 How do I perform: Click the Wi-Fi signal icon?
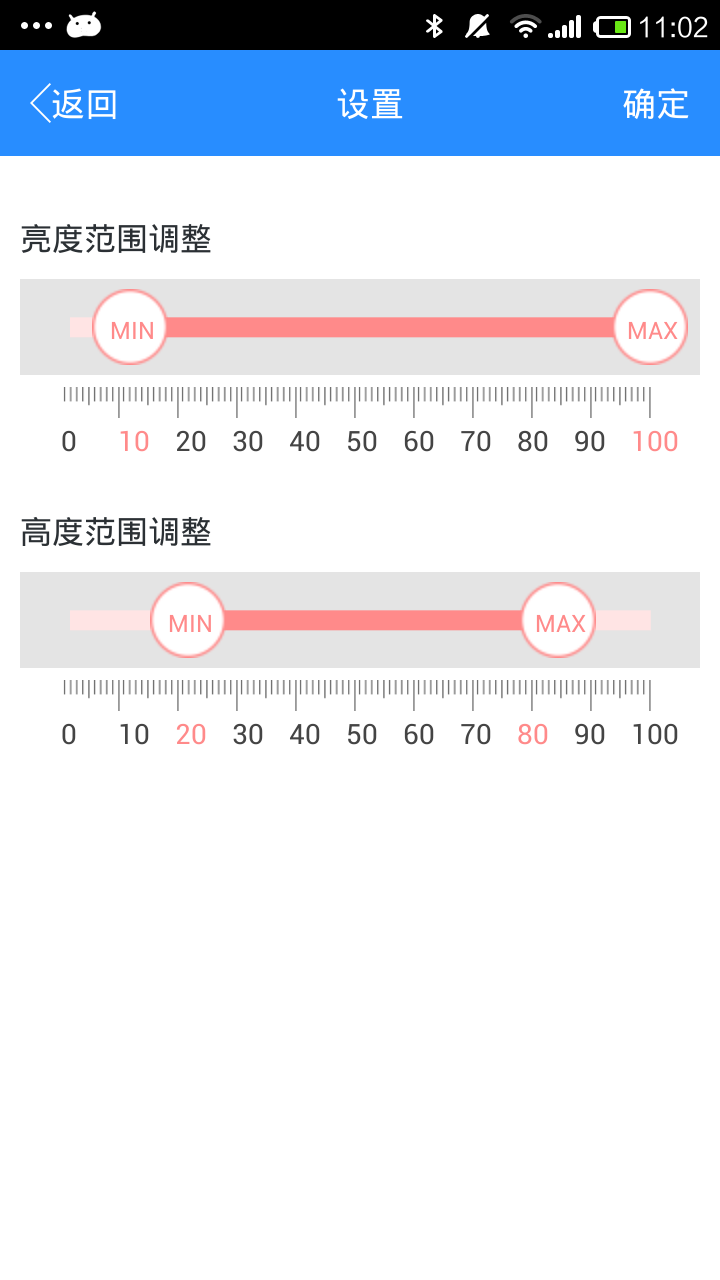click(526, 26)
